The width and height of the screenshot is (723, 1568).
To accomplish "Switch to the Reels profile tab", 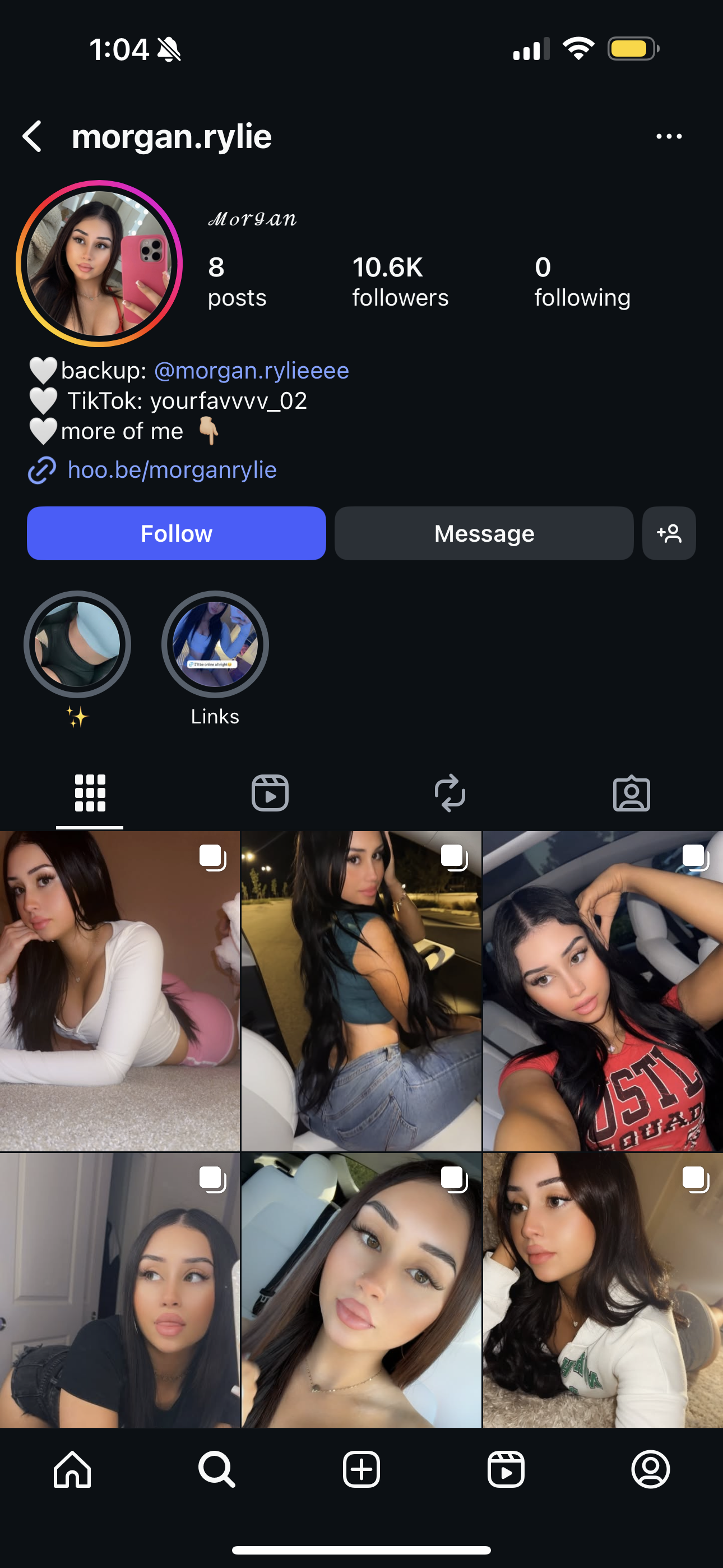I will click(x=270, y=792).
